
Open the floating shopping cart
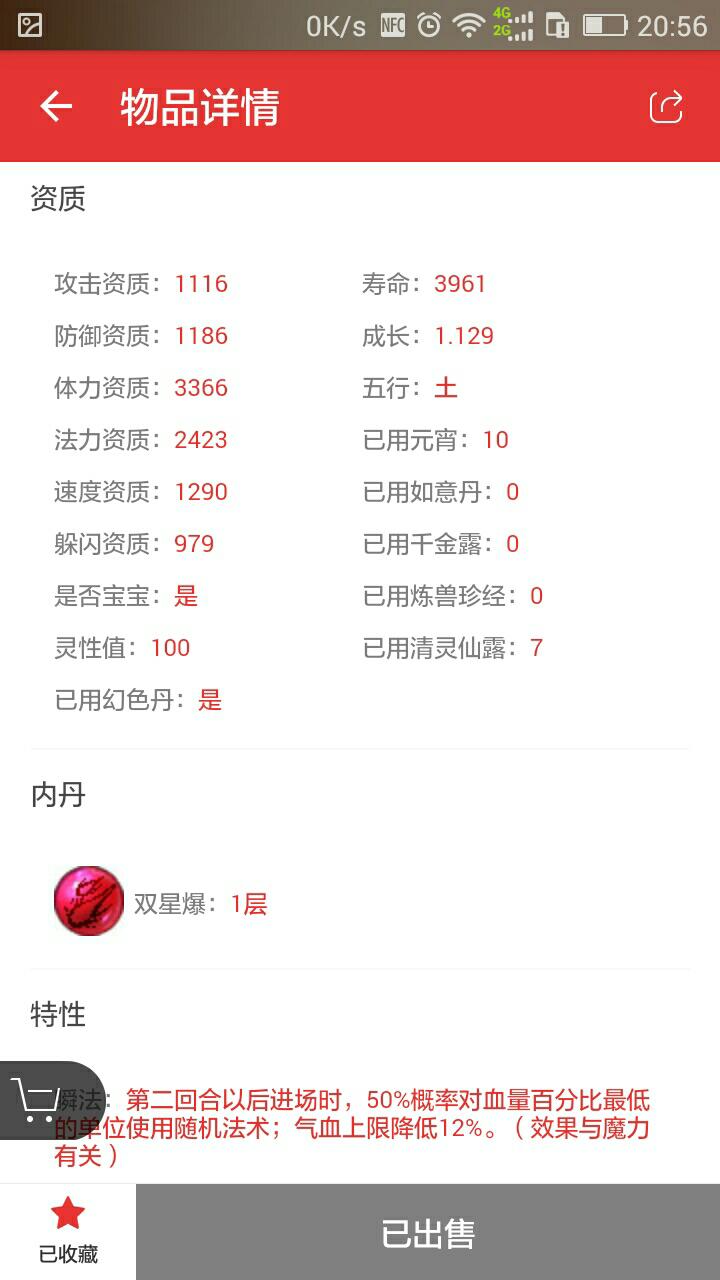(x=40, y=1100)
